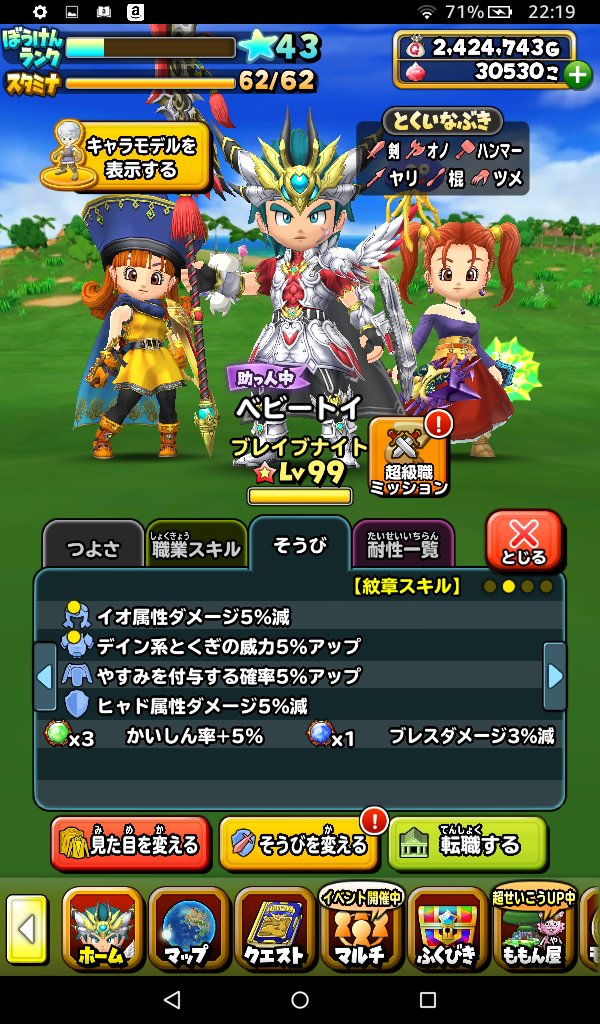Open the ももん屋 menu item
Screen dimensions: 600x1024
click(533, 929)
